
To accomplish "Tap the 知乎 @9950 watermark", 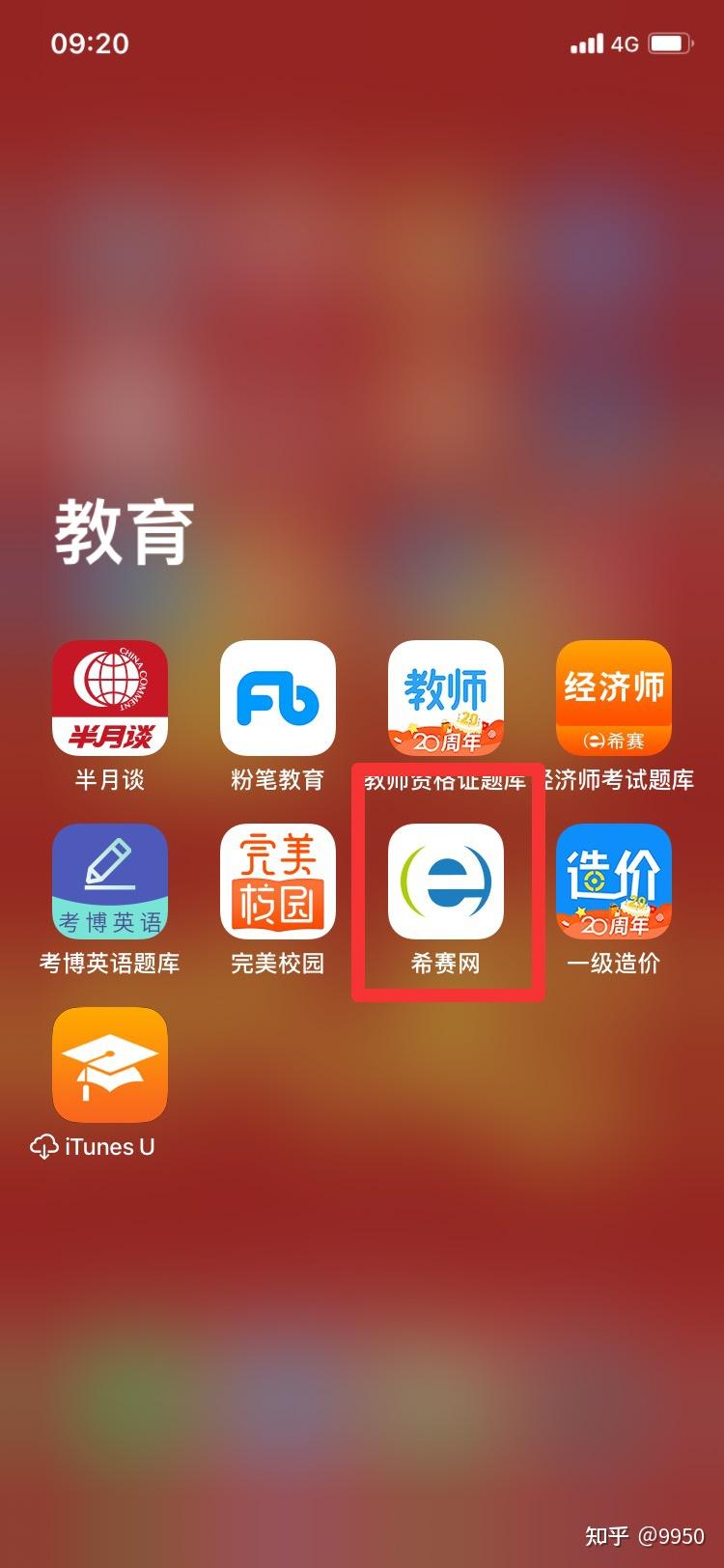I will pos(645,1533).
